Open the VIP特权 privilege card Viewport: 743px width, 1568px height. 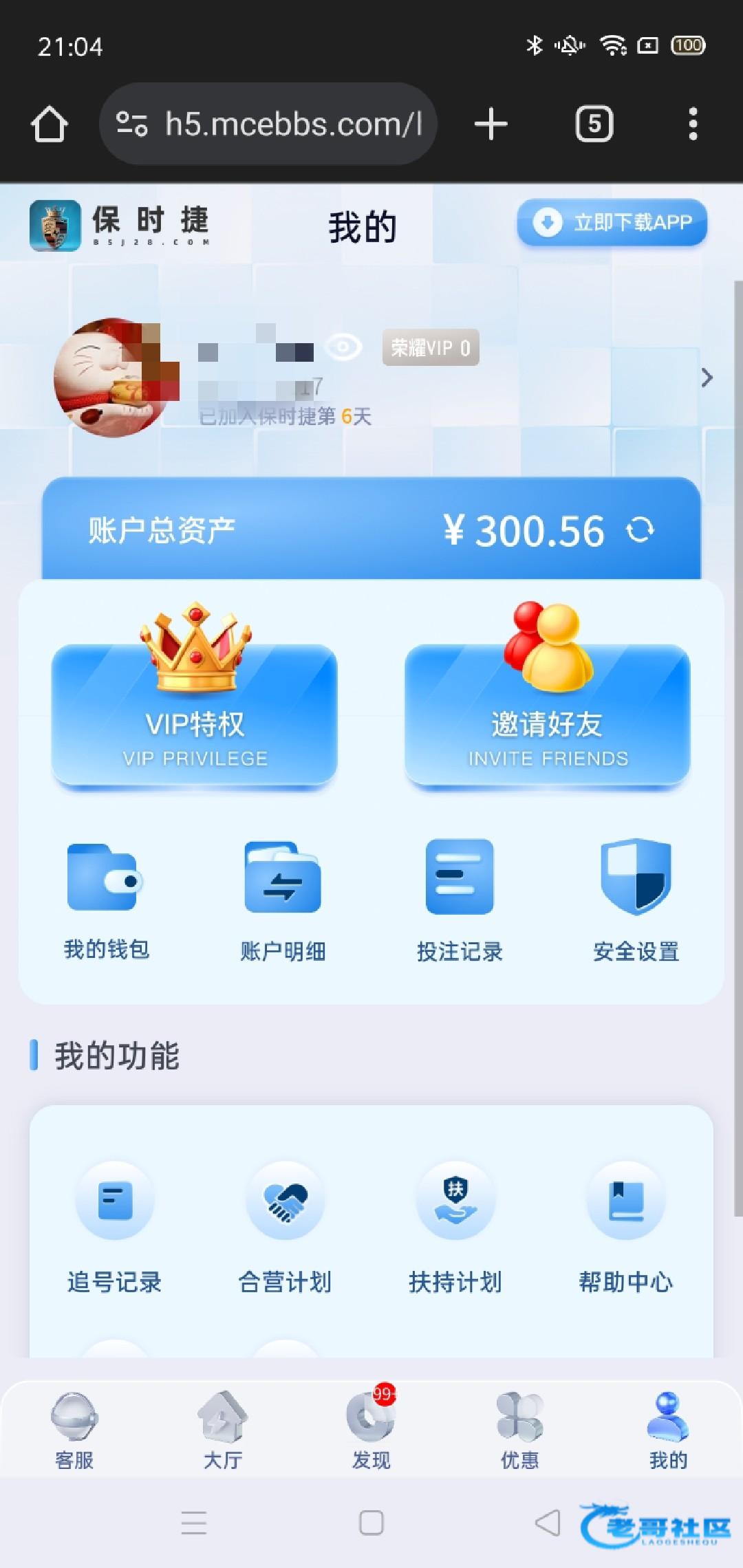click(195, 715)
